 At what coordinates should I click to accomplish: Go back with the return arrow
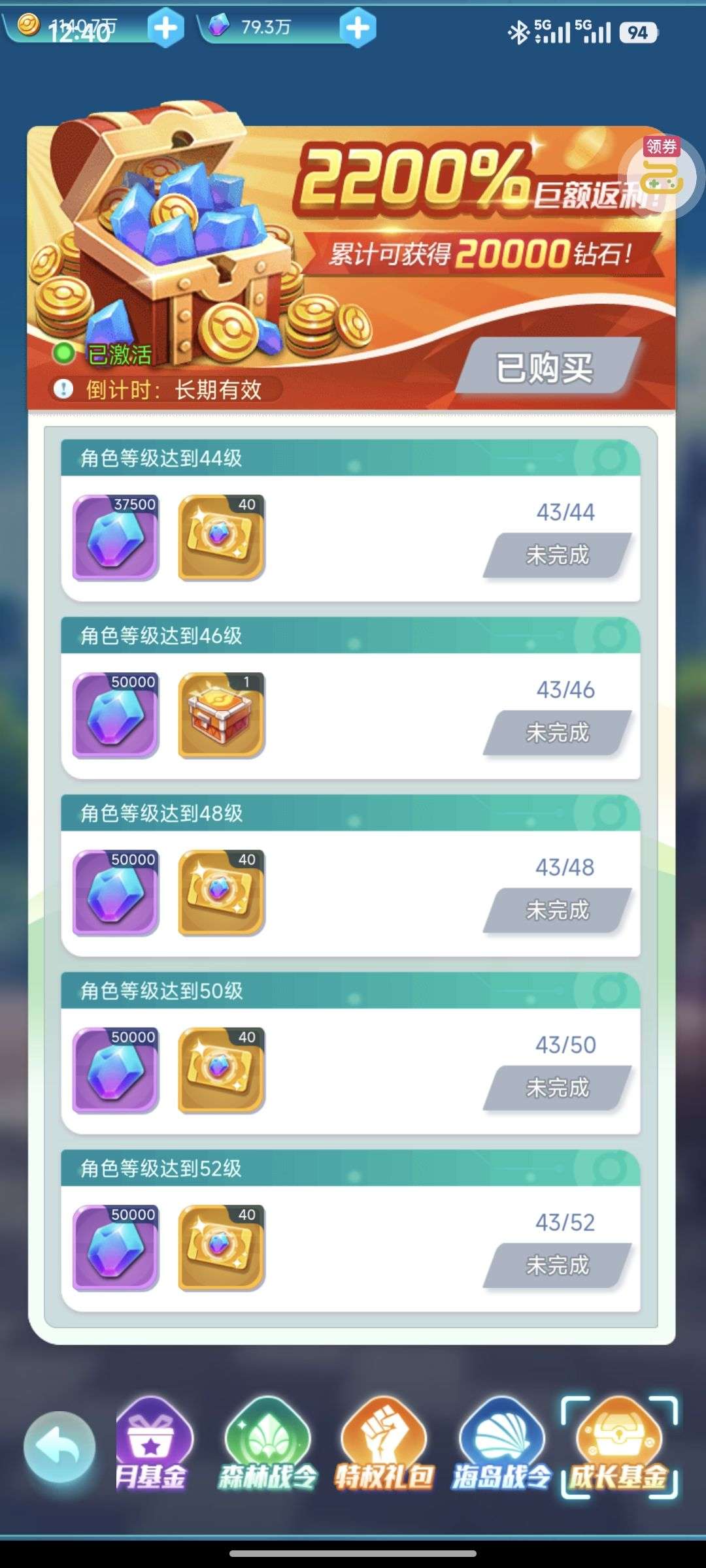pos(59,1448)
